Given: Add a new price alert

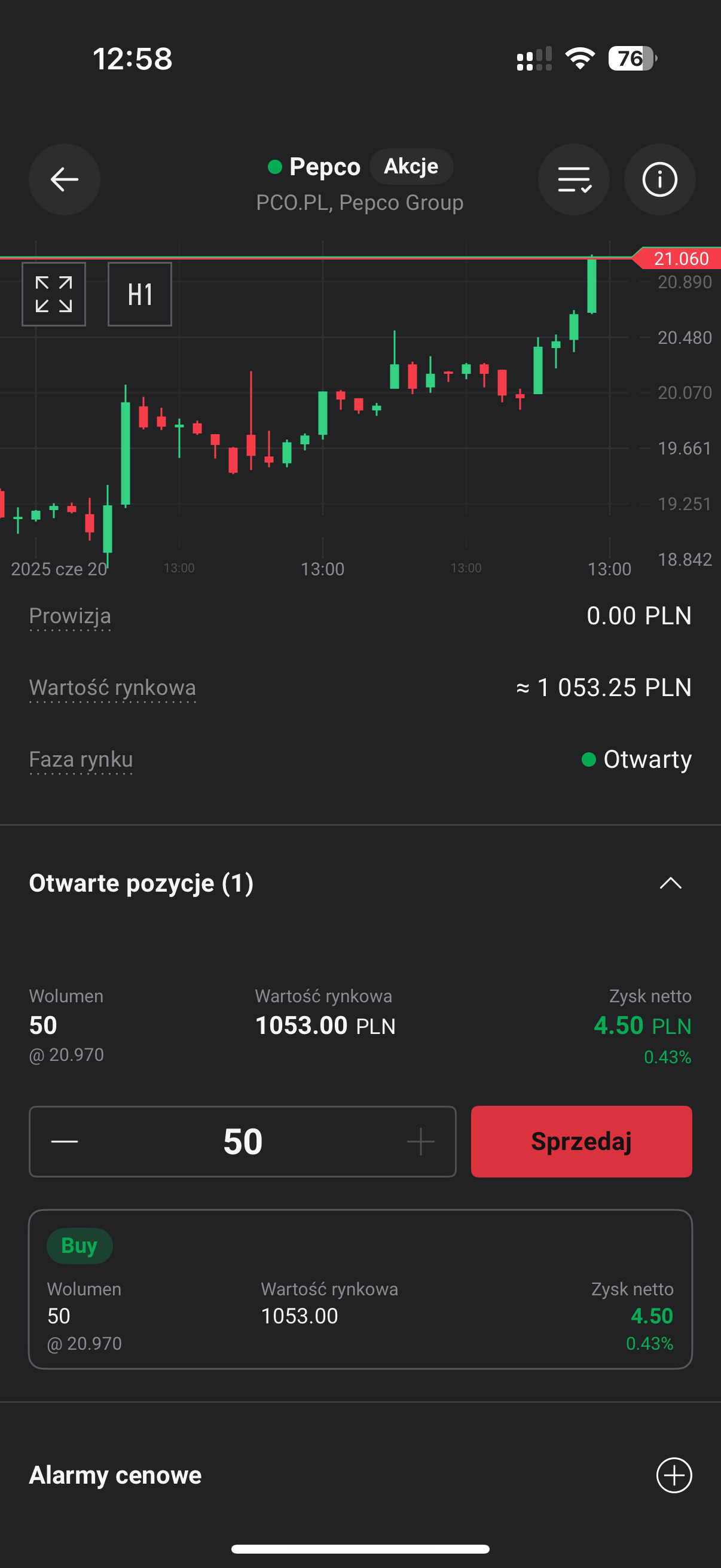Looking at the screenshot, I should click(x=674, y=1475).
